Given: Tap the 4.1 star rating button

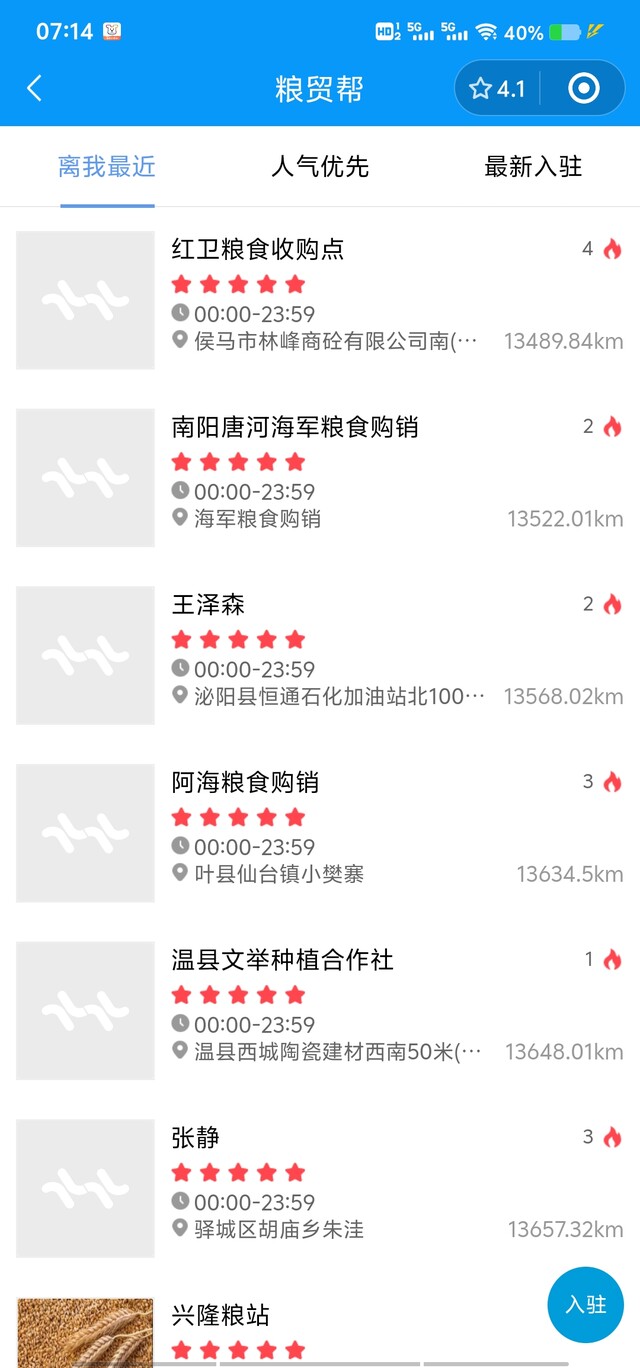Looking at the screenshot, I should [x=498, y=89].
